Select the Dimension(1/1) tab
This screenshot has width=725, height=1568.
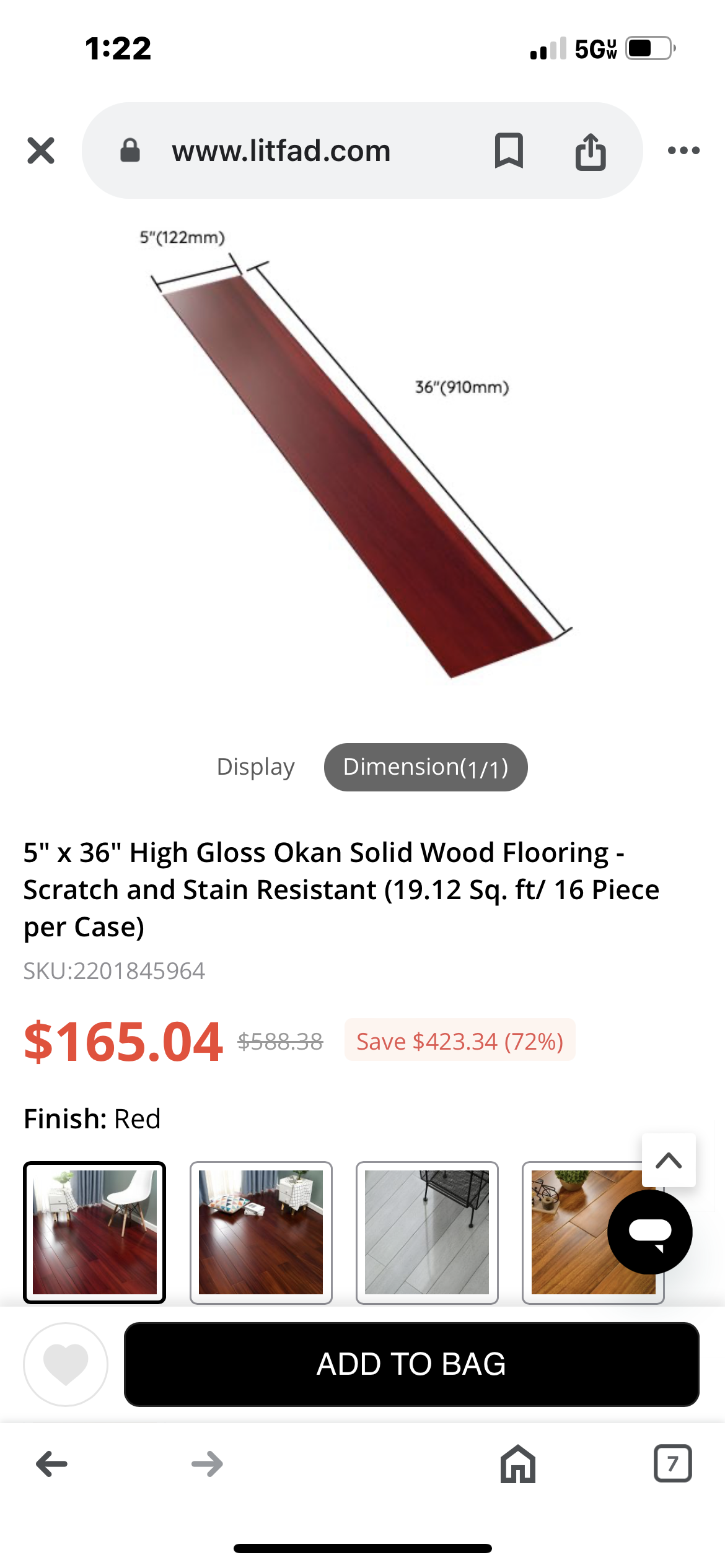pyautogui.click(x=426, y=767)
